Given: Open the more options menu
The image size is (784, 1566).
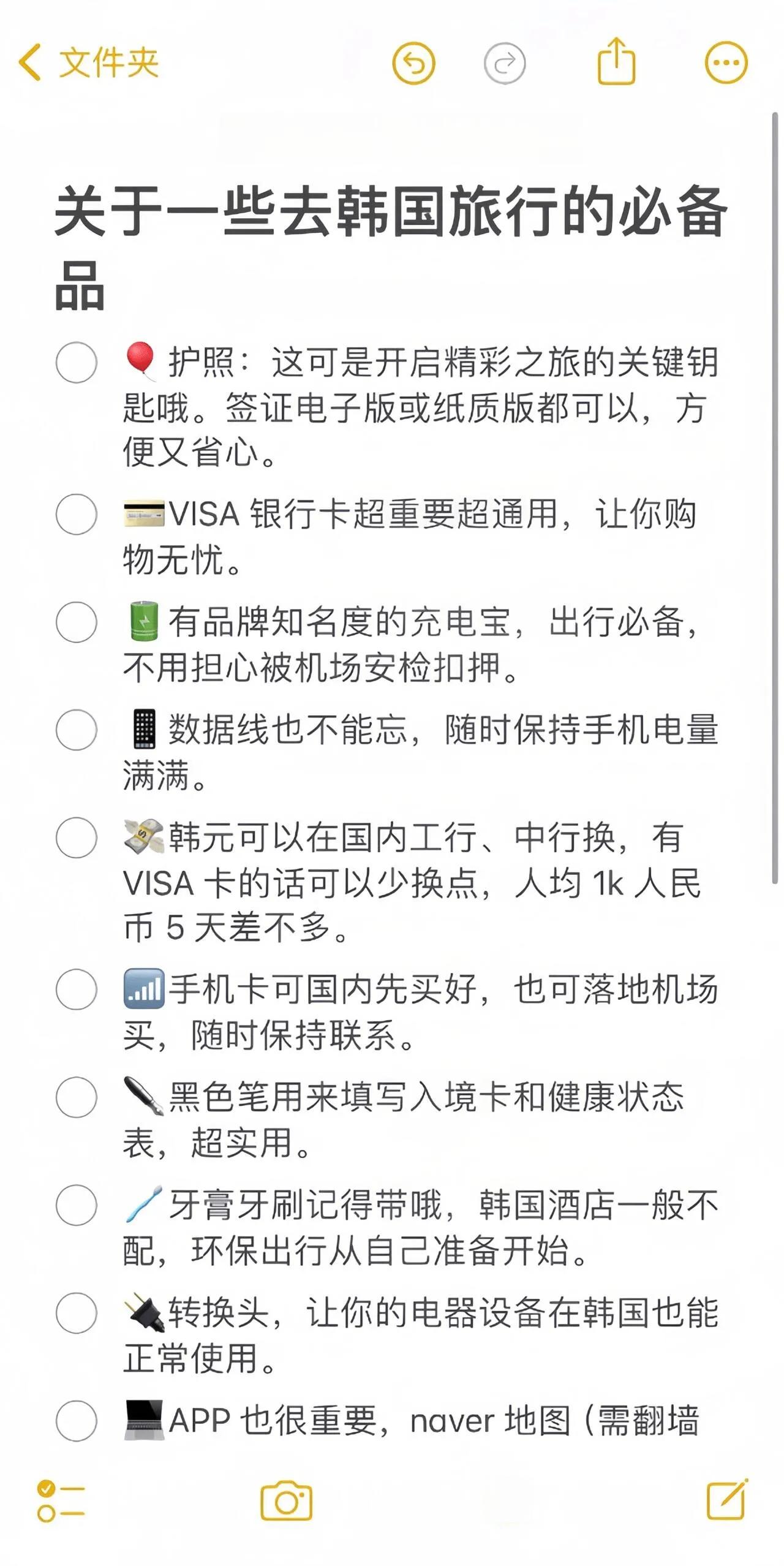Looking at the screenshot, I should (726, 62).
